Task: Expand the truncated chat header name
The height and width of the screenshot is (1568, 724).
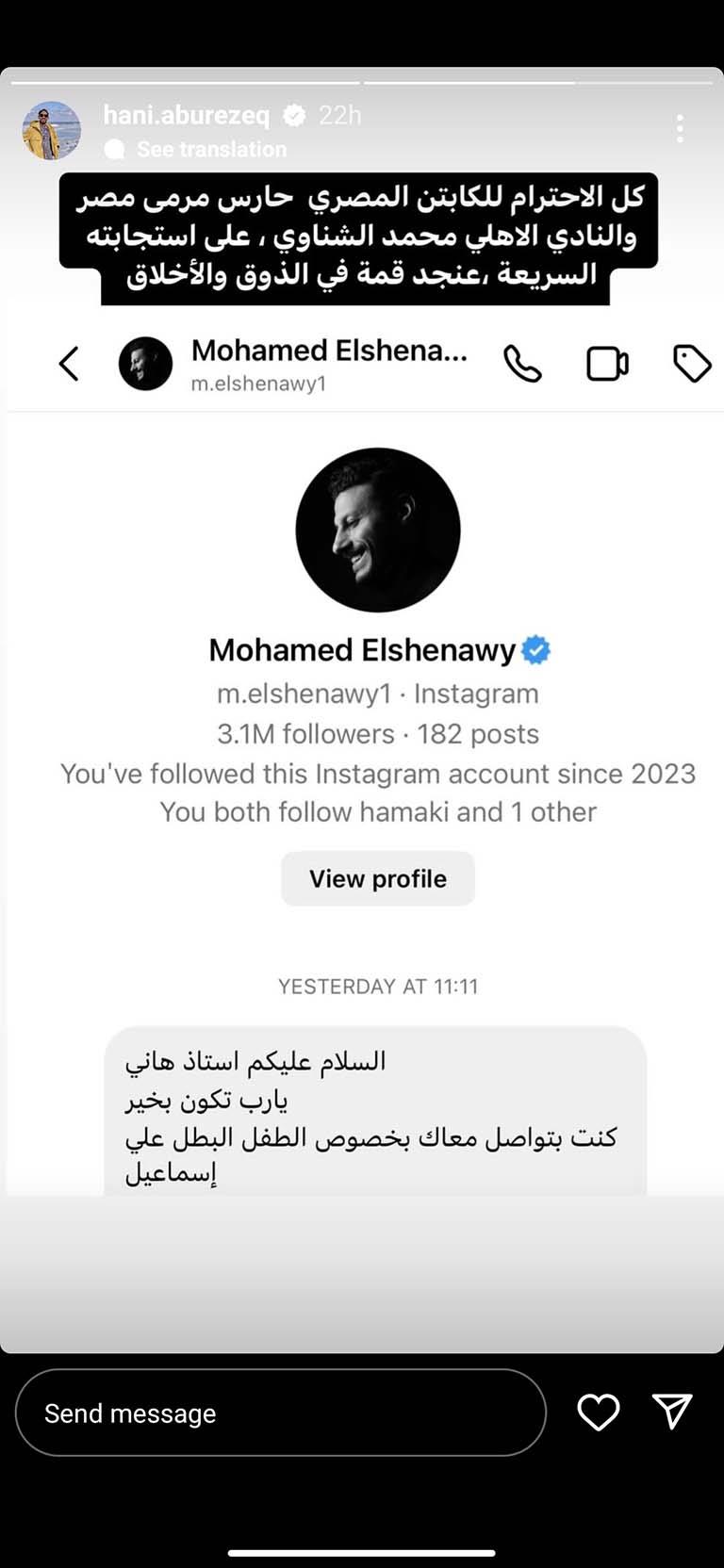Action: pyautogui.click(x=329, y=351)
